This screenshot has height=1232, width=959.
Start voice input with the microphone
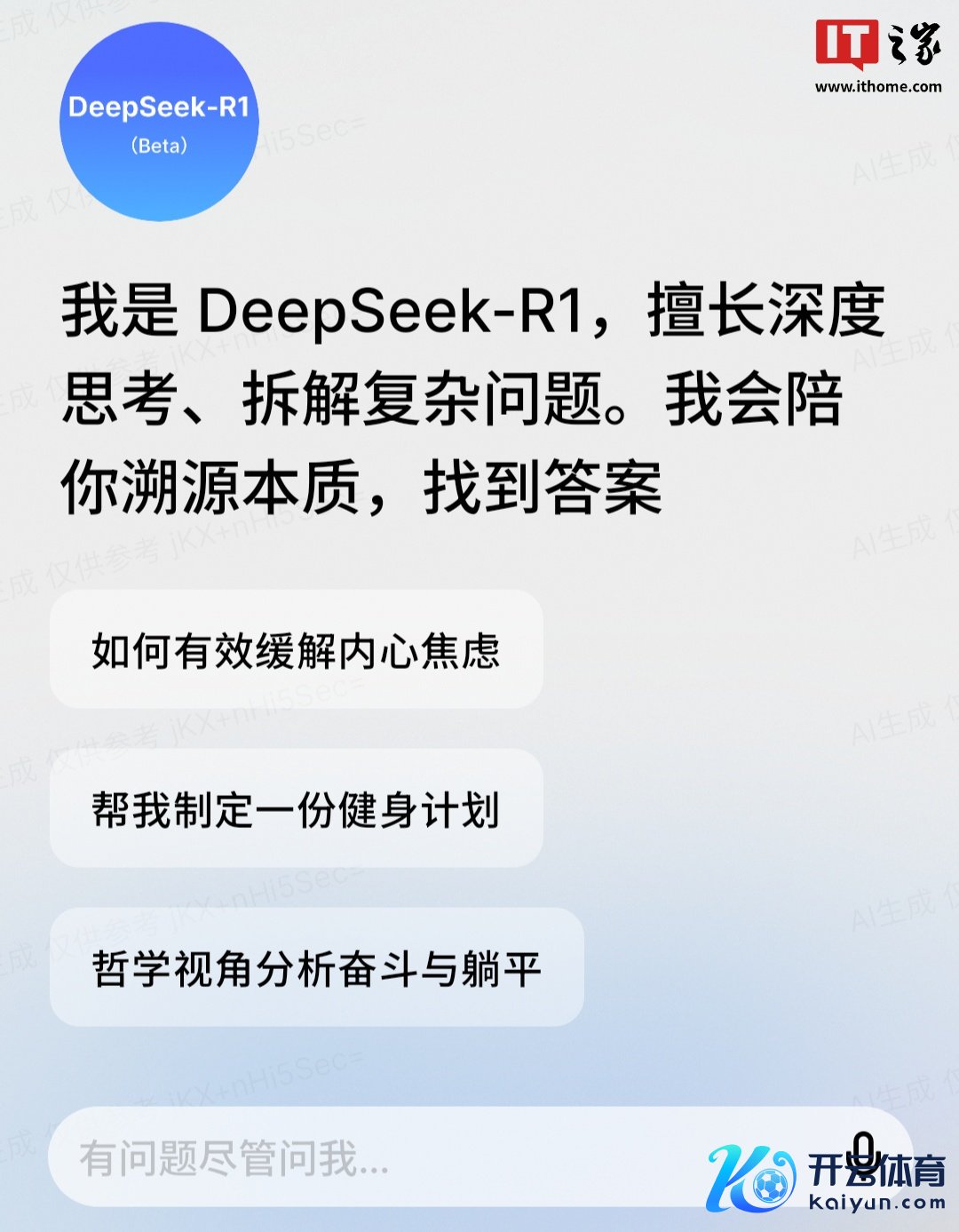(863, 1155)
